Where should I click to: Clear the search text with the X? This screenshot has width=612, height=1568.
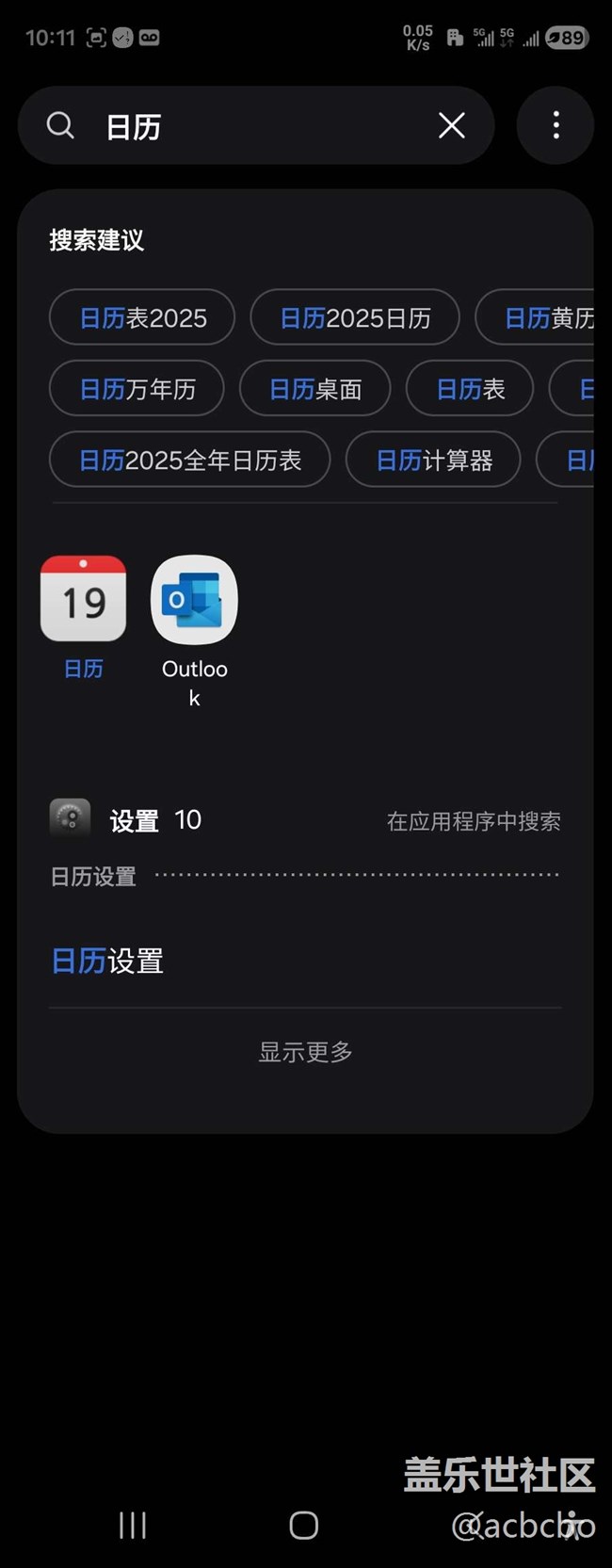[x=452, y=125]
